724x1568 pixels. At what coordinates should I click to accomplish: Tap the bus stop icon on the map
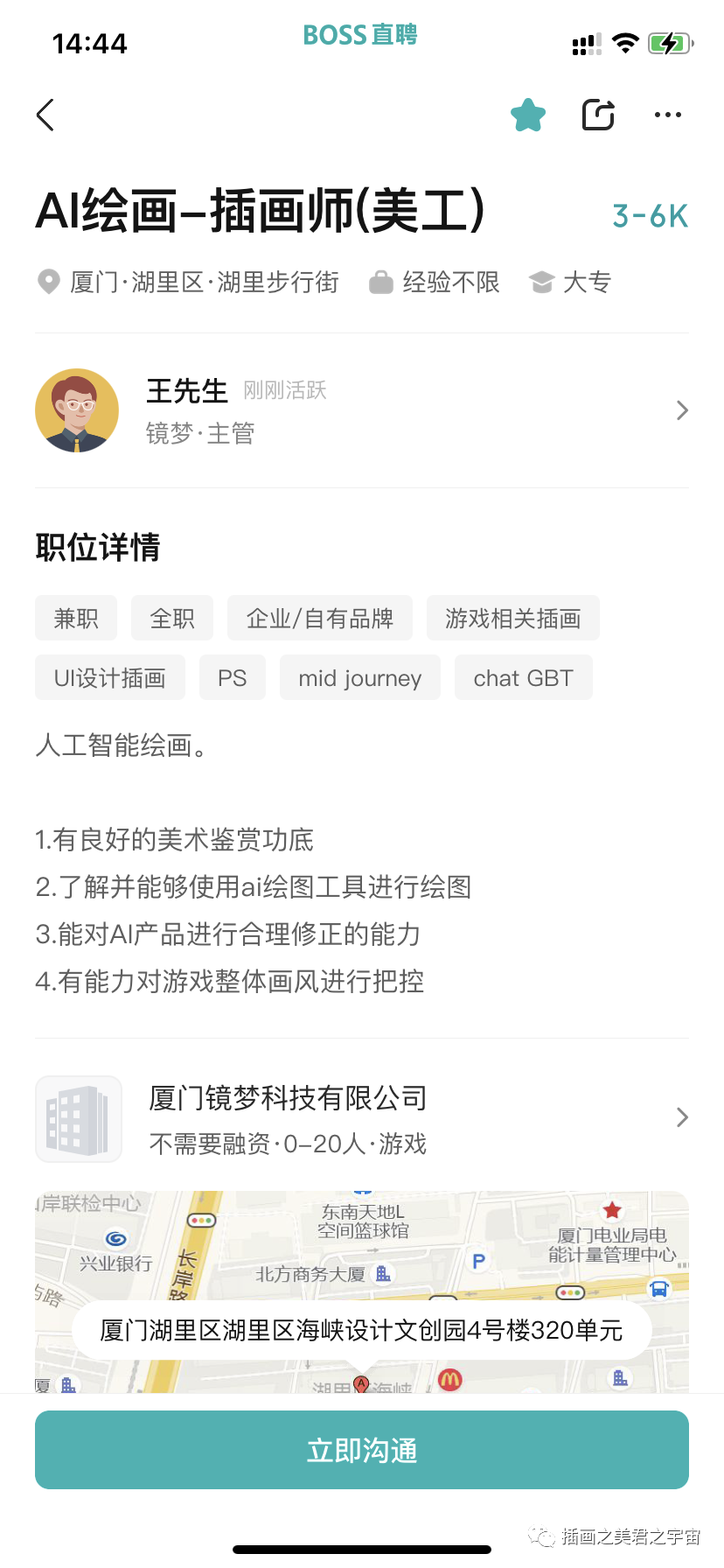(660, 1288)
